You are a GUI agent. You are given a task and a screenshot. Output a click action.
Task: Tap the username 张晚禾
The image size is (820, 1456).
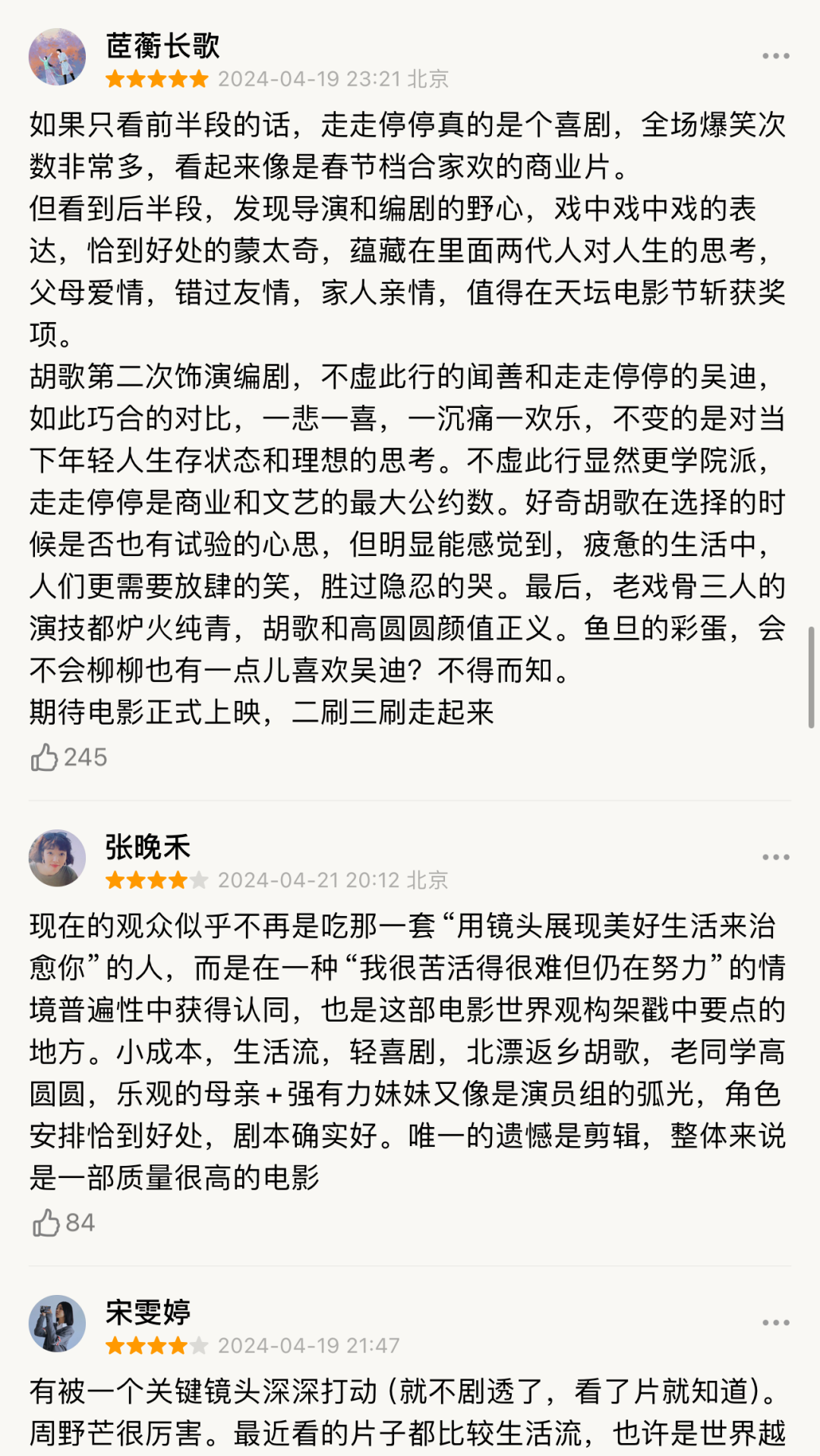[147, 847]
